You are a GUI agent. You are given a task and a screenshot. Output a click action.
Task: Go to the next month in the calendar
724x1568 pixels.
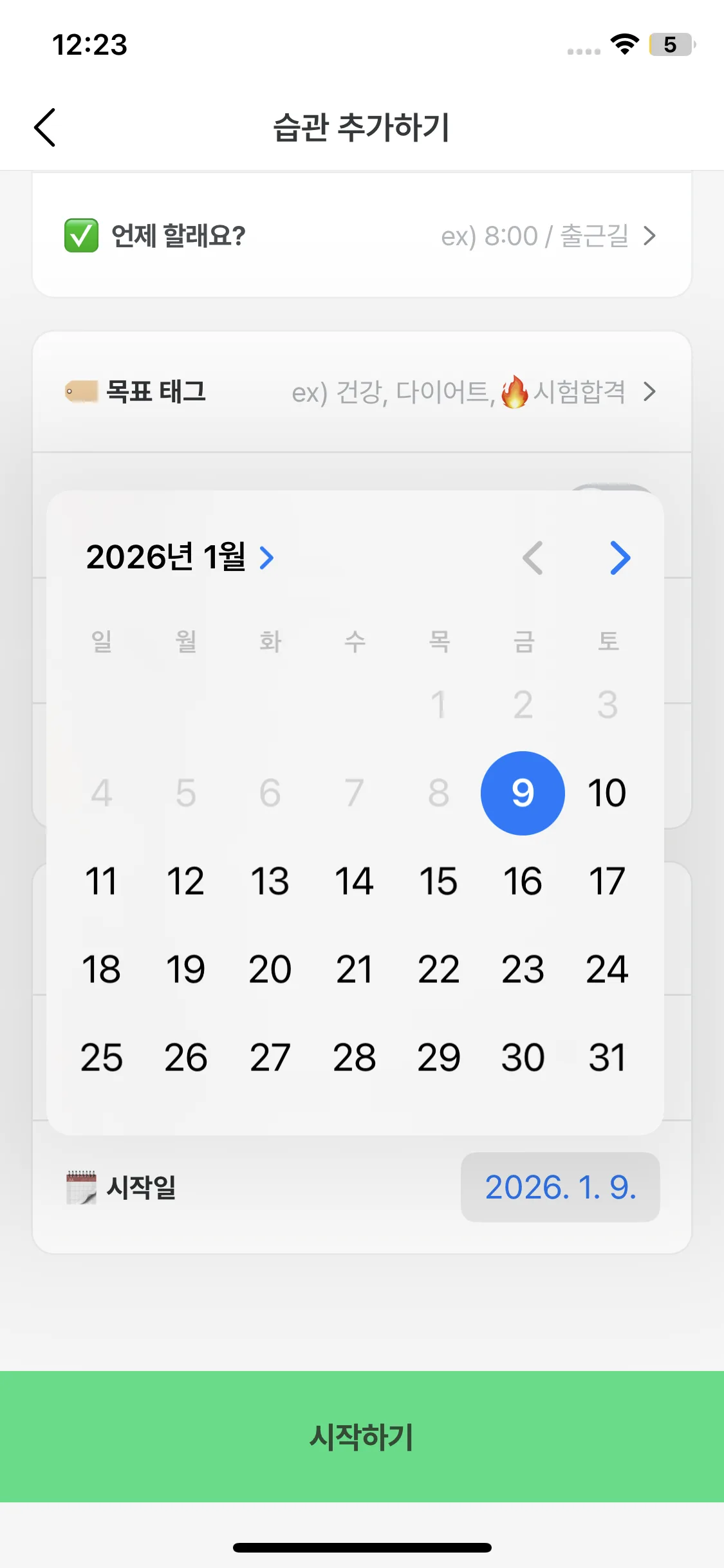click(x=620, y=557)
